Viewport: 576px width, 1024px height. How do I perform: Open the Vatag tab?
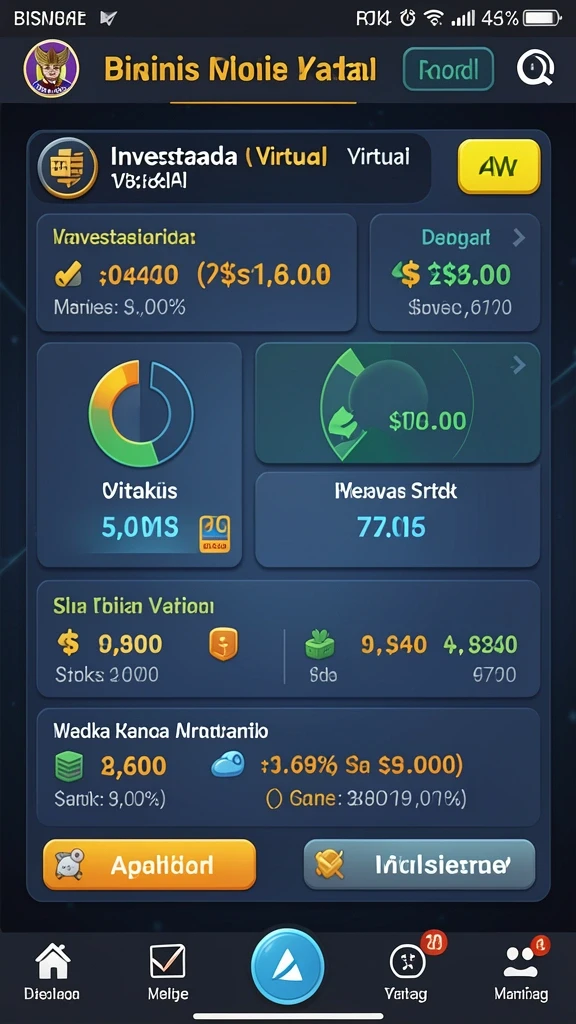(408, 972)
